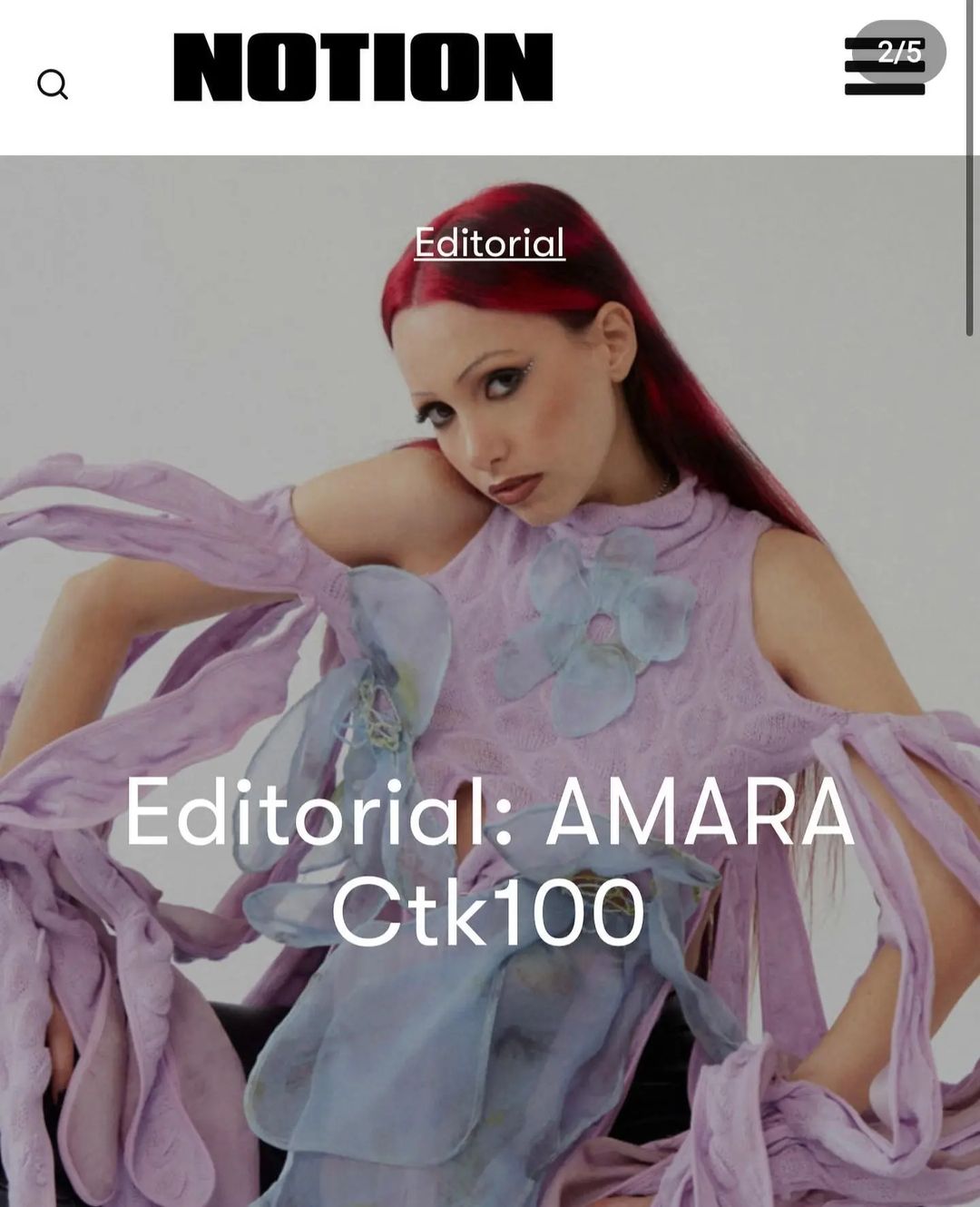Screen dimensions: 980x1207
Task: Follow the underlined Editorial category link
Action: coord(490,243)
